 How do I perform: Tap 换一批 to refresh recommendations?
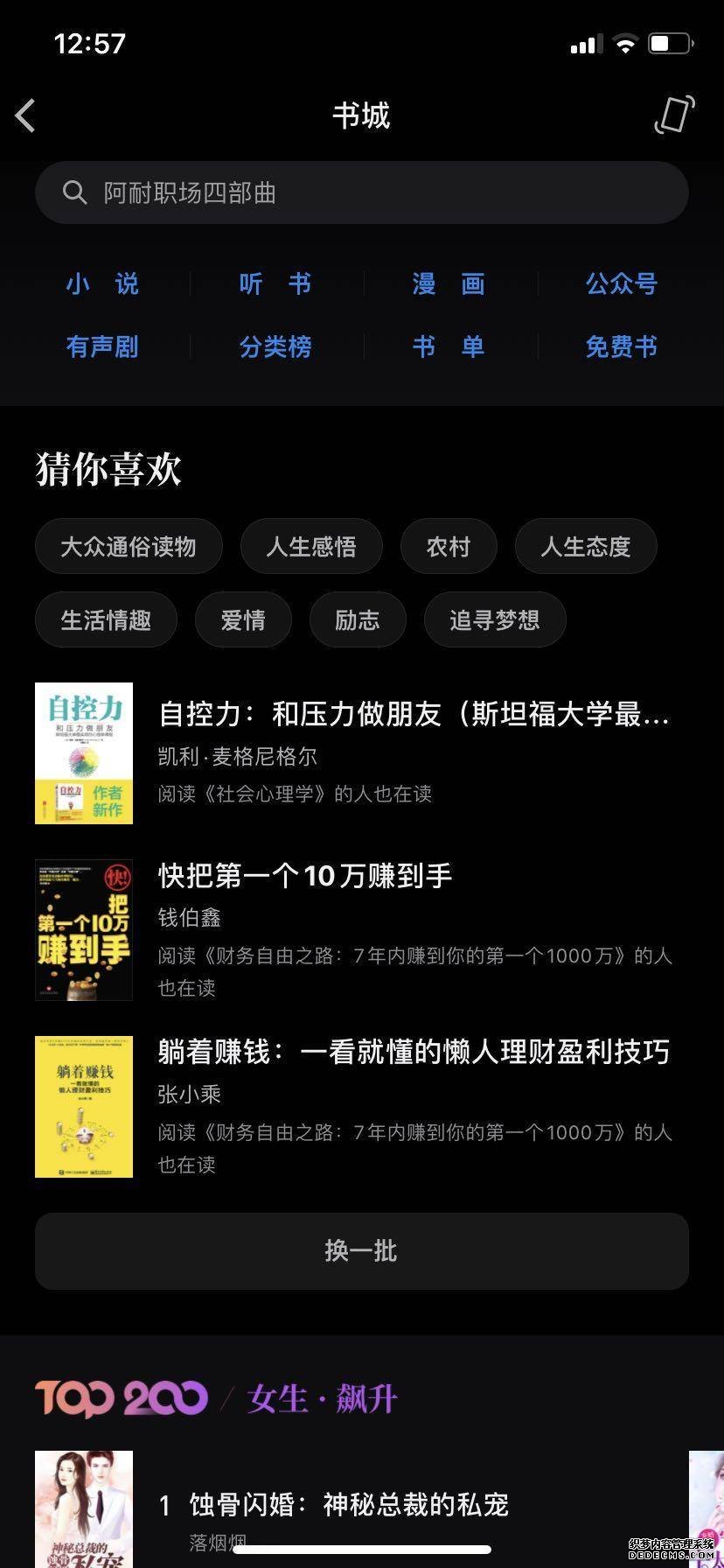pyautogui.click(x=362, y=1251)
